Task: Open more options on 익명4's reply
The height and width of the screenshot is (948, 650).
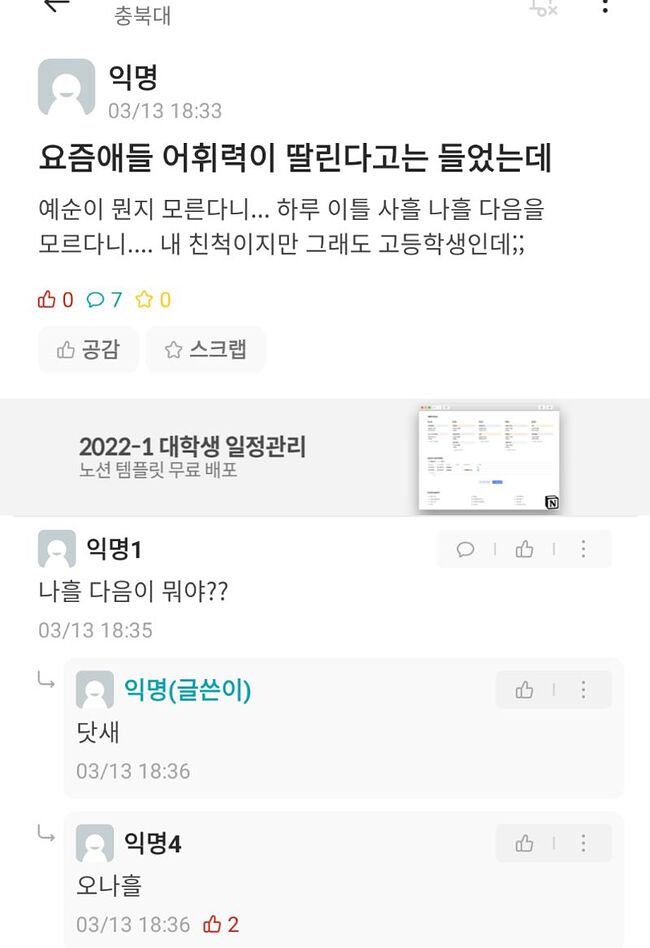Action: coord(583,844)
